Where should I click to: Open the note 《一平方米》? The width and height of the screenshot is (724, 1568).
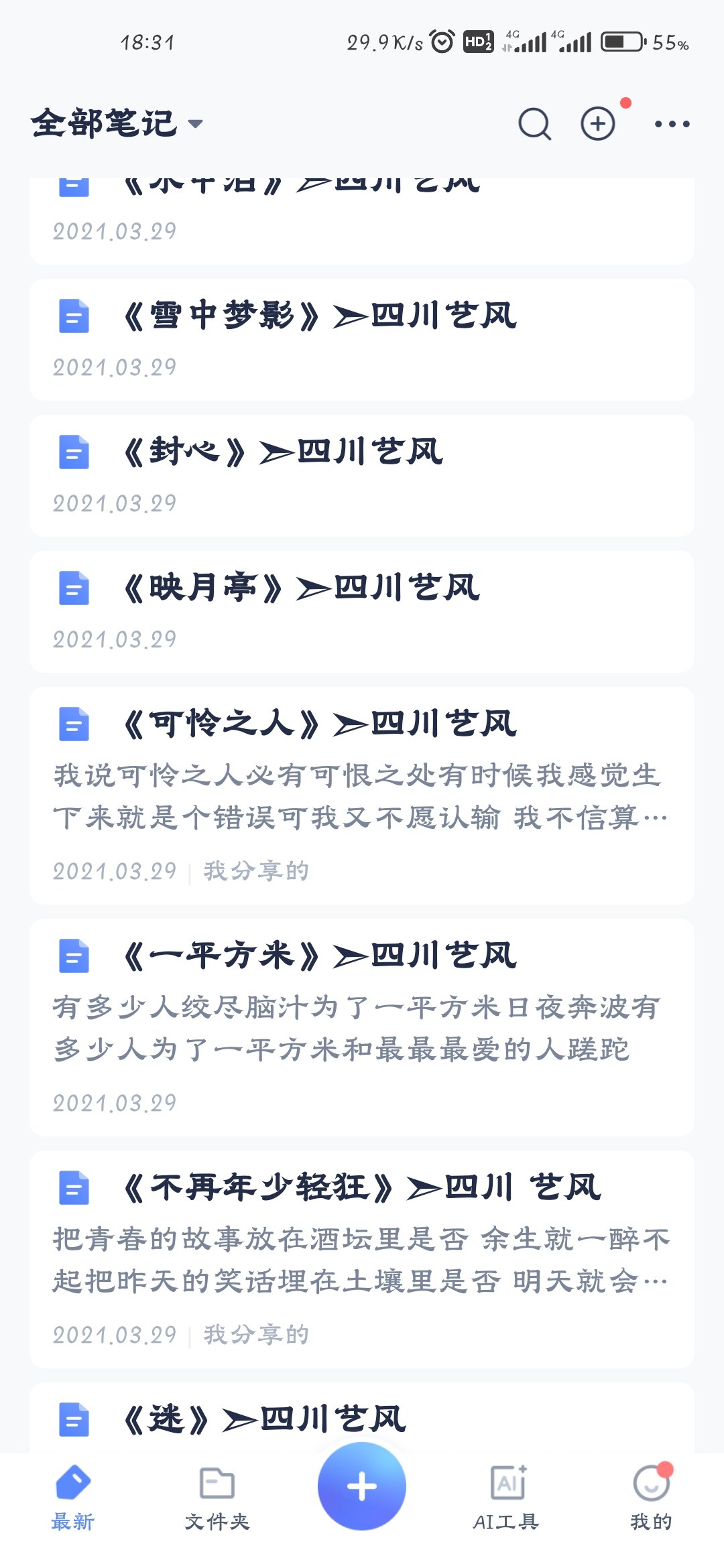[362, 1027]
